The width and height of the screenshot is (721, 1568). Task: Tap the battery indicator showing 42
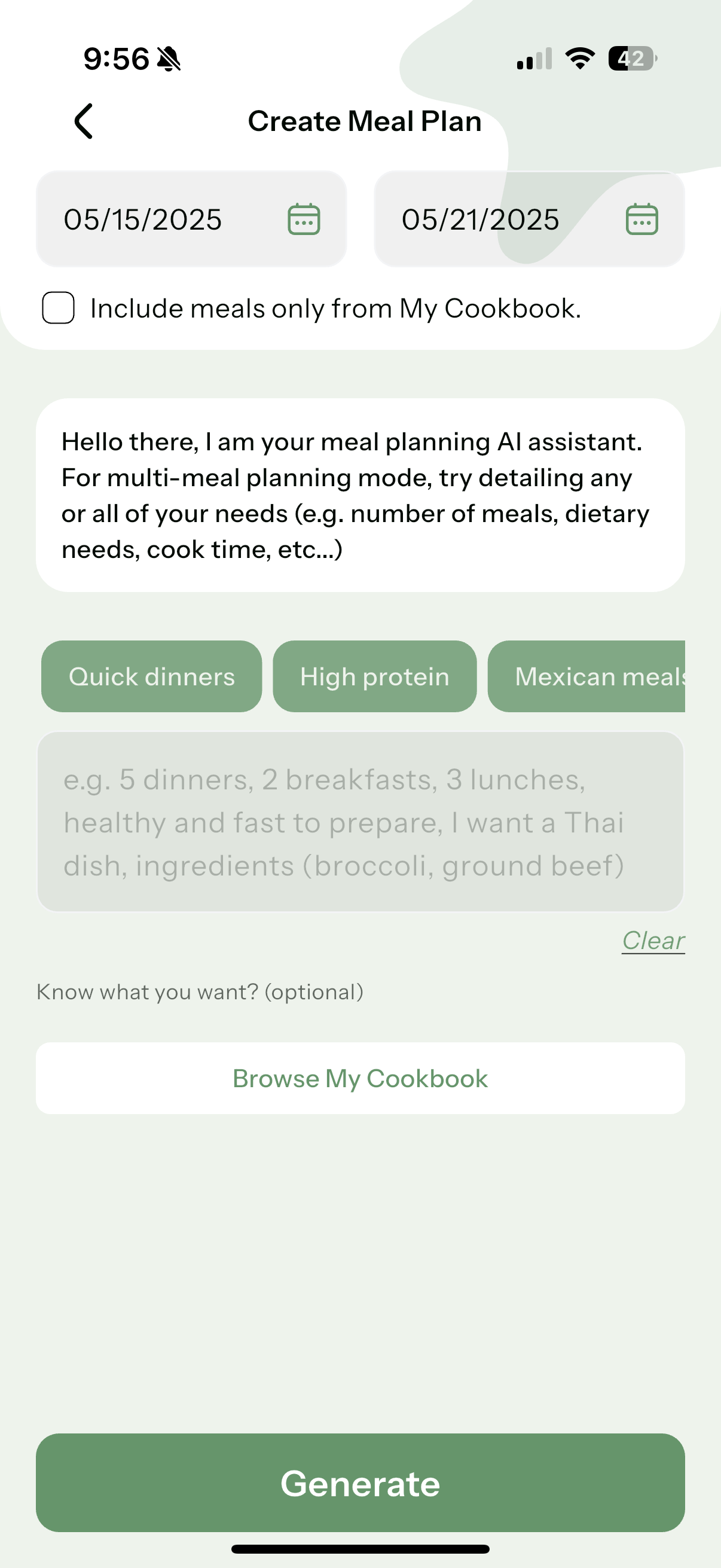[631, 58]
